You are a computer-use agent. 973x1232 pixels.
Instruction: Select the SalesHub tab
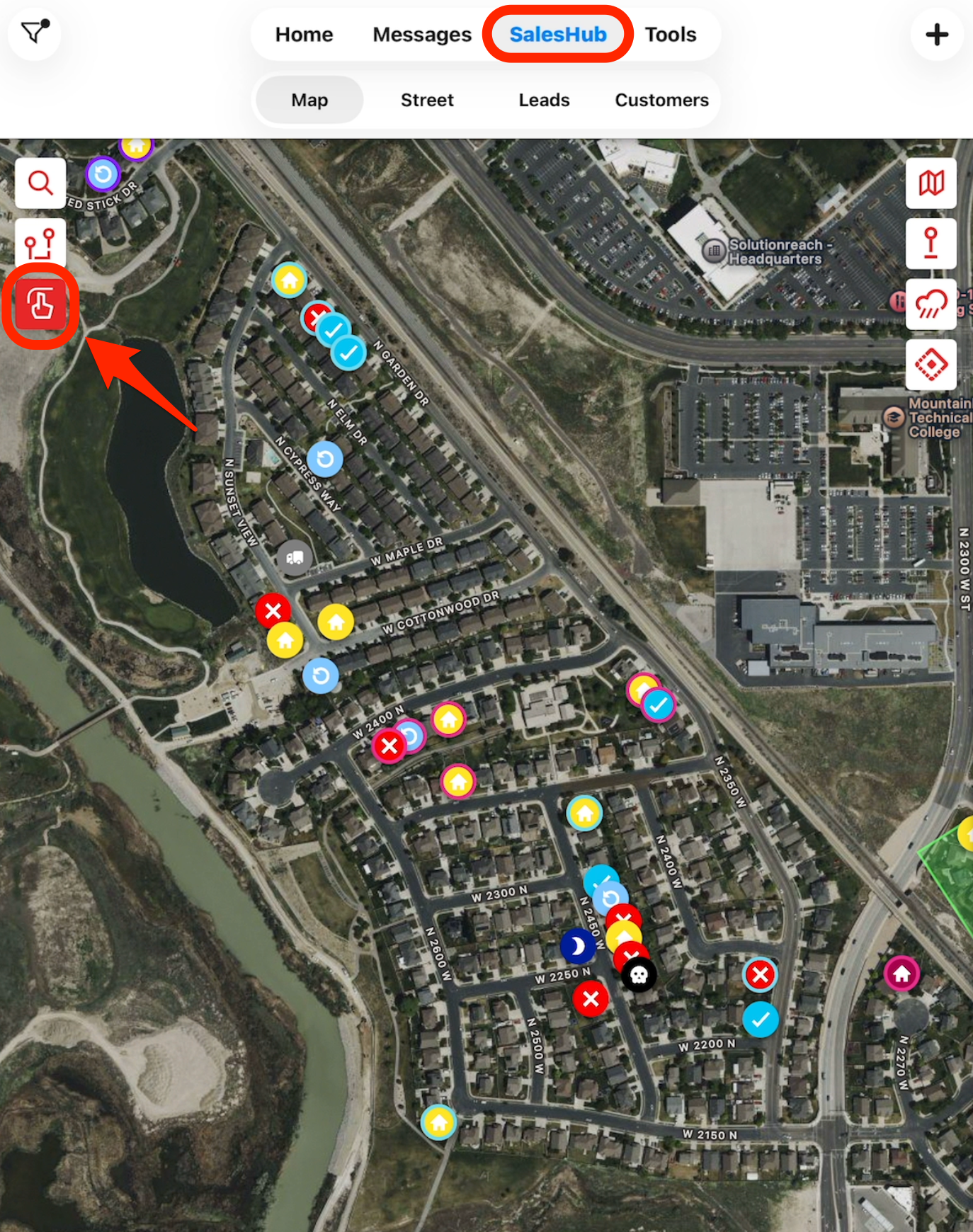coord(558,34)
